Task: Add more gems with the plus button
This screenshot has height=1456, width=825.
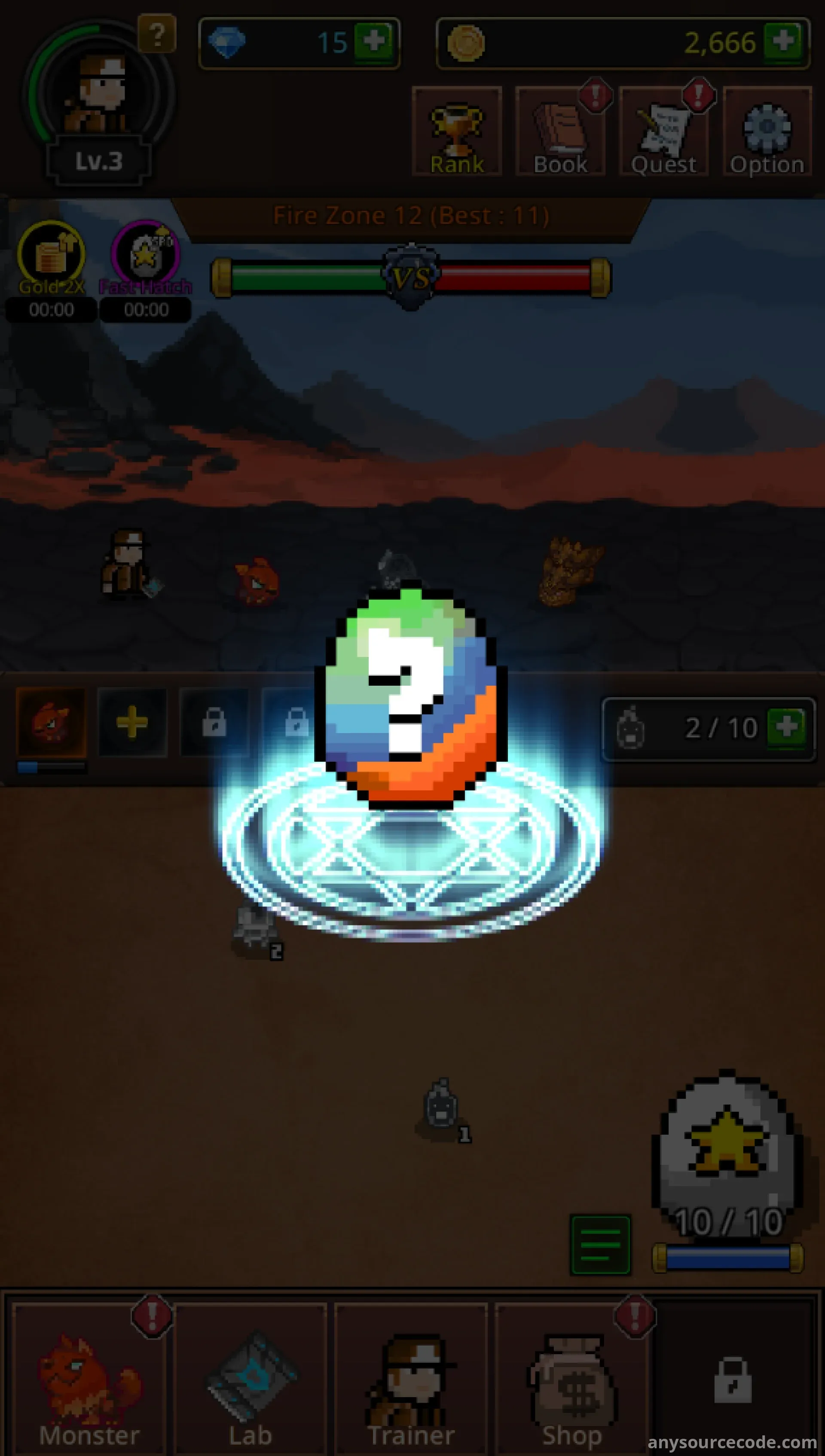Action: (373, 42)
